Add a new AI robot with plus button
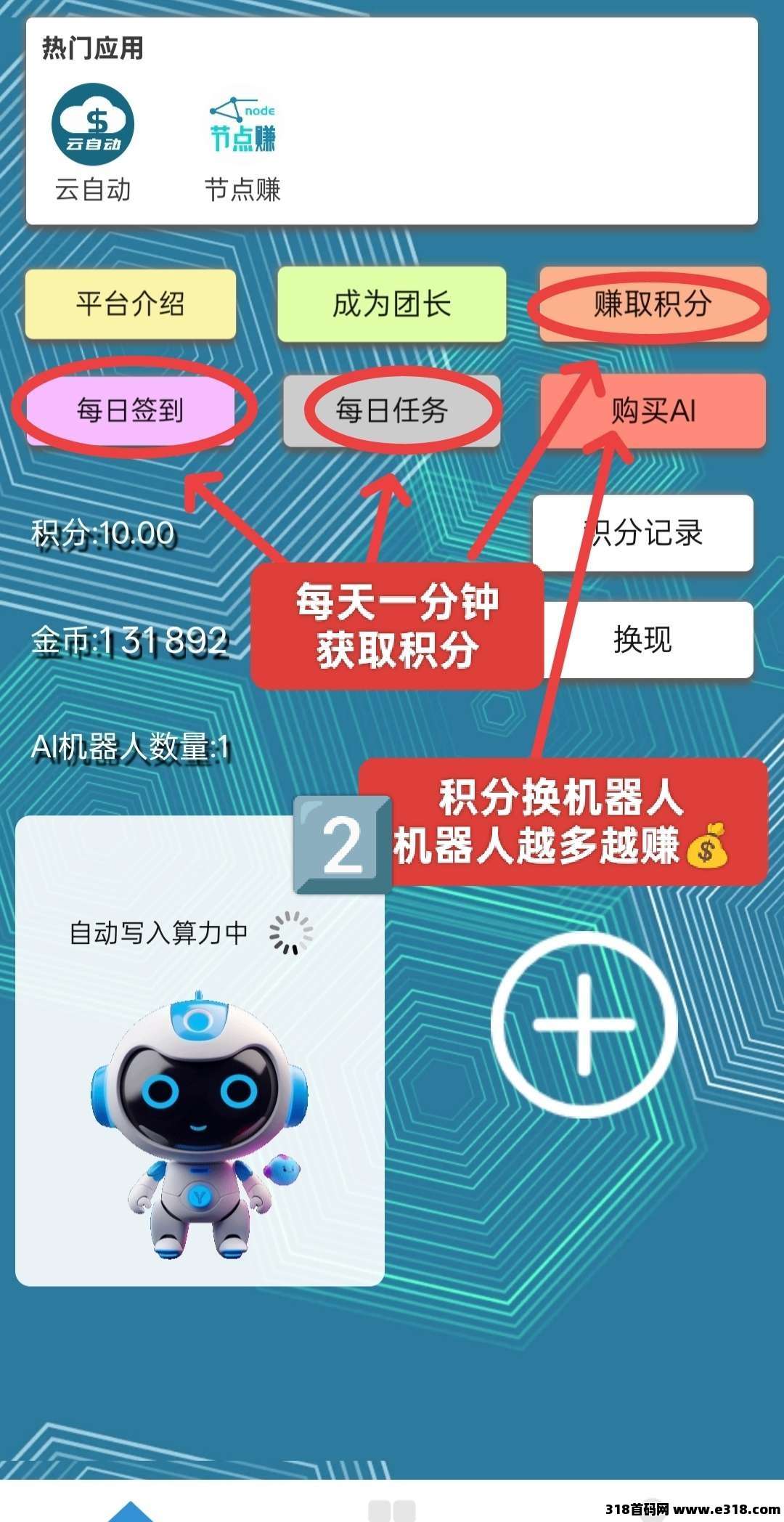 [584, 1025]
